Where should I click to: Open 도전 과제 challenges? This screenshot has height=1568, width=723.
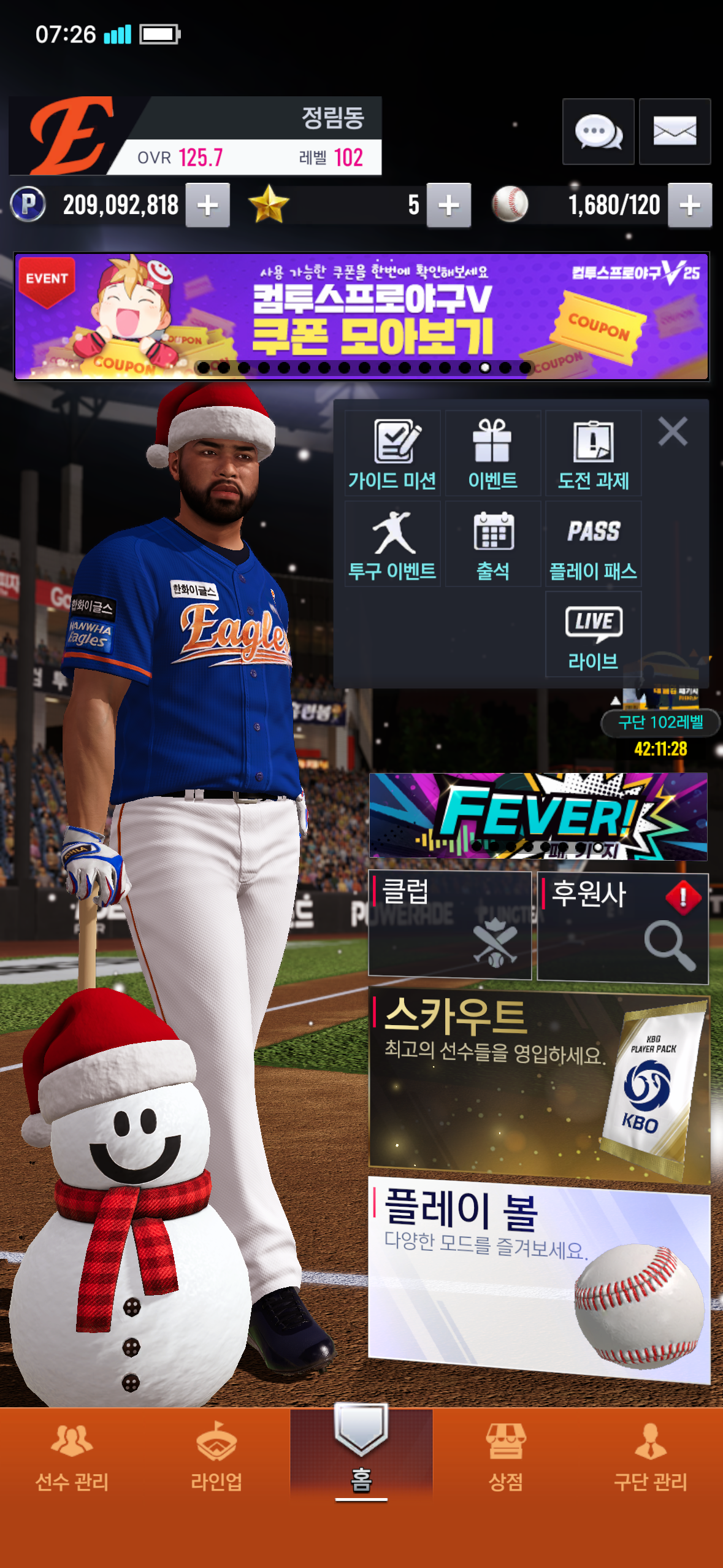(593, 454)
